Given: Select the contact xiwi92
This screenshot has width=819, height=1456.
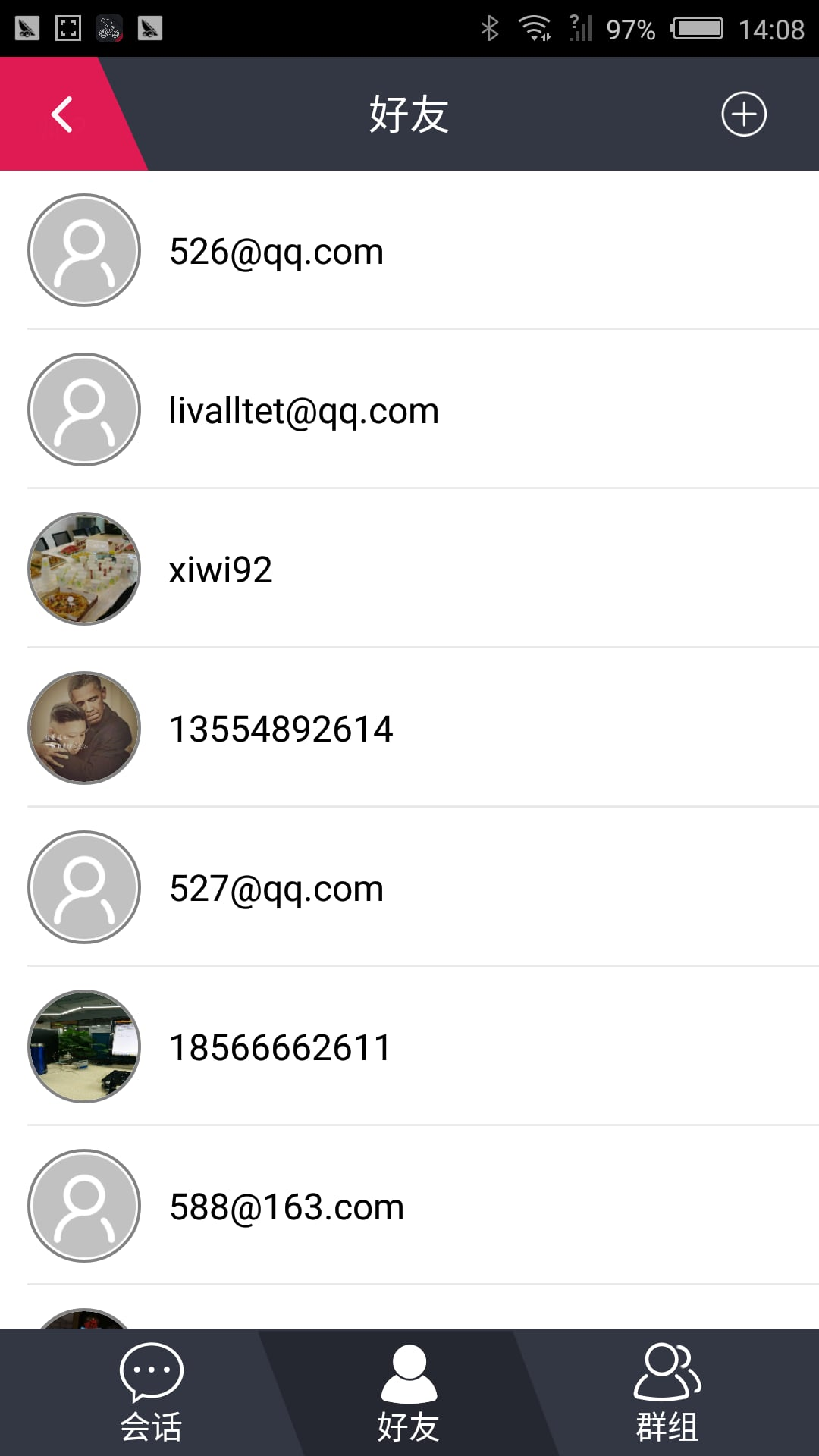Looking at the screenshot, I should click(x=409, y=570).
